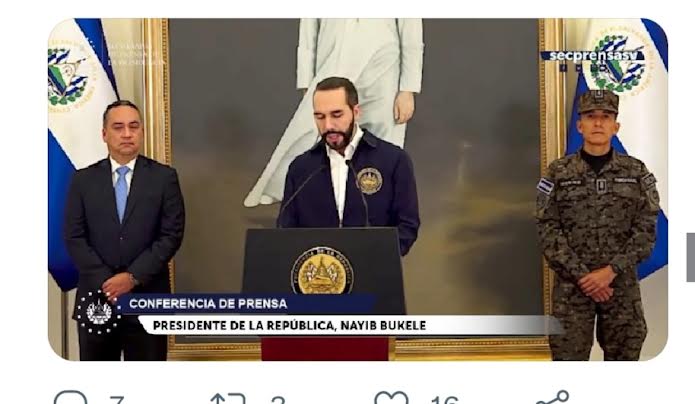Like this tweet
The image size is (695, 404).
(391, 398)
